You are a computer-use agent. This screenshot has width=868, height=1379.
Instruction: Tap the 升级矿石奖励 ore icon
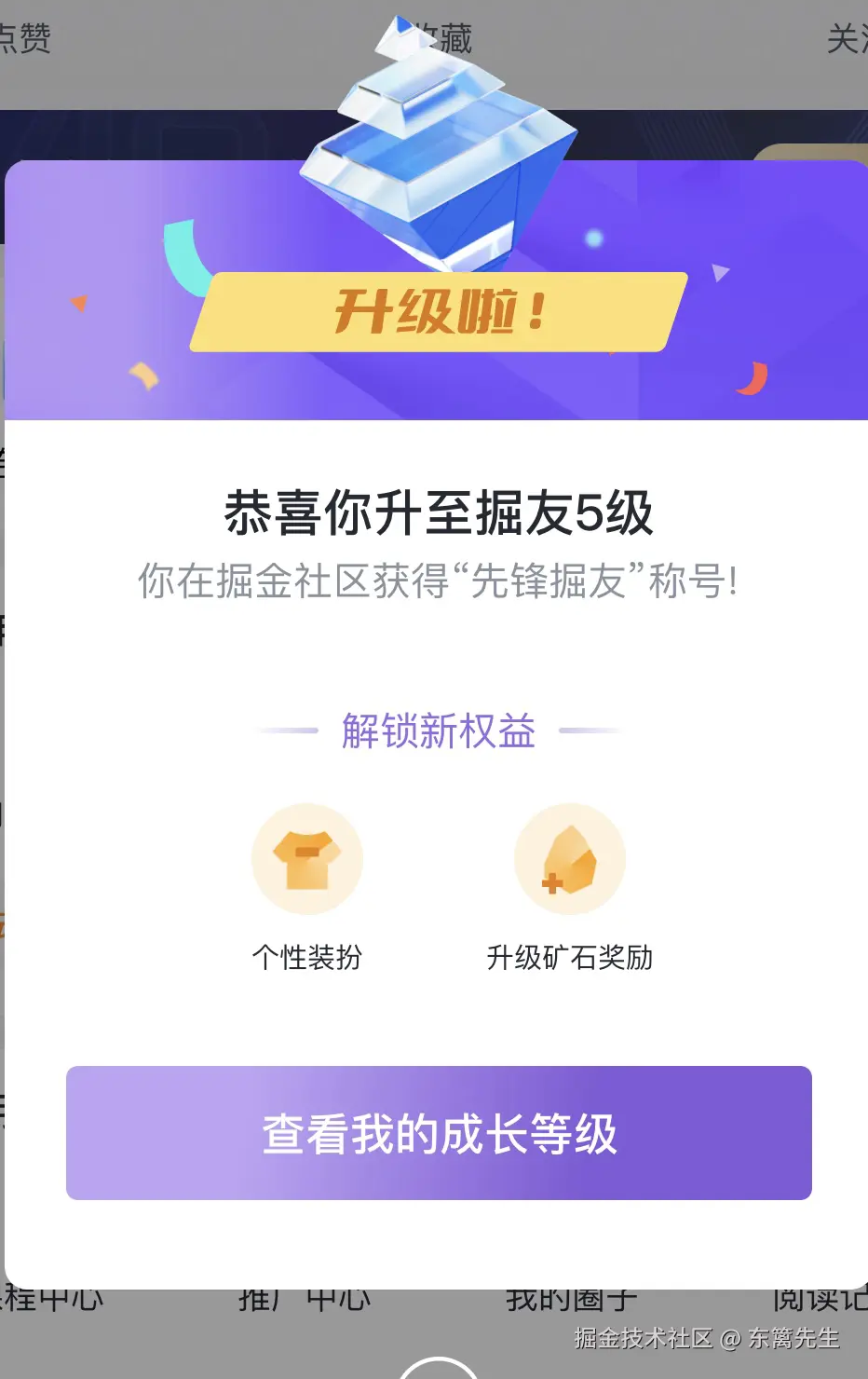coord(570,857)
